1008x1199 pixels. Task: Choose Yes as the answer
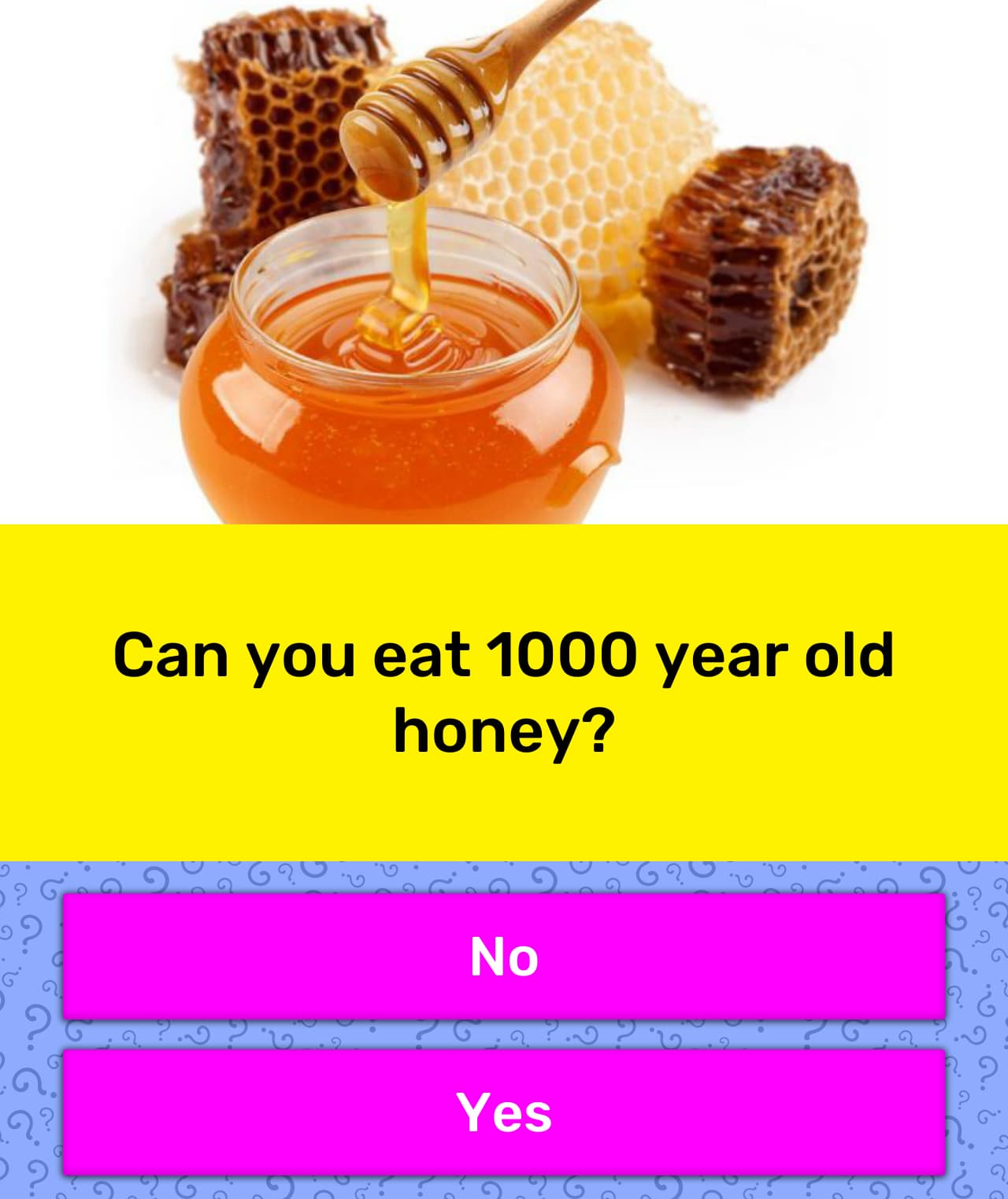504,1112
